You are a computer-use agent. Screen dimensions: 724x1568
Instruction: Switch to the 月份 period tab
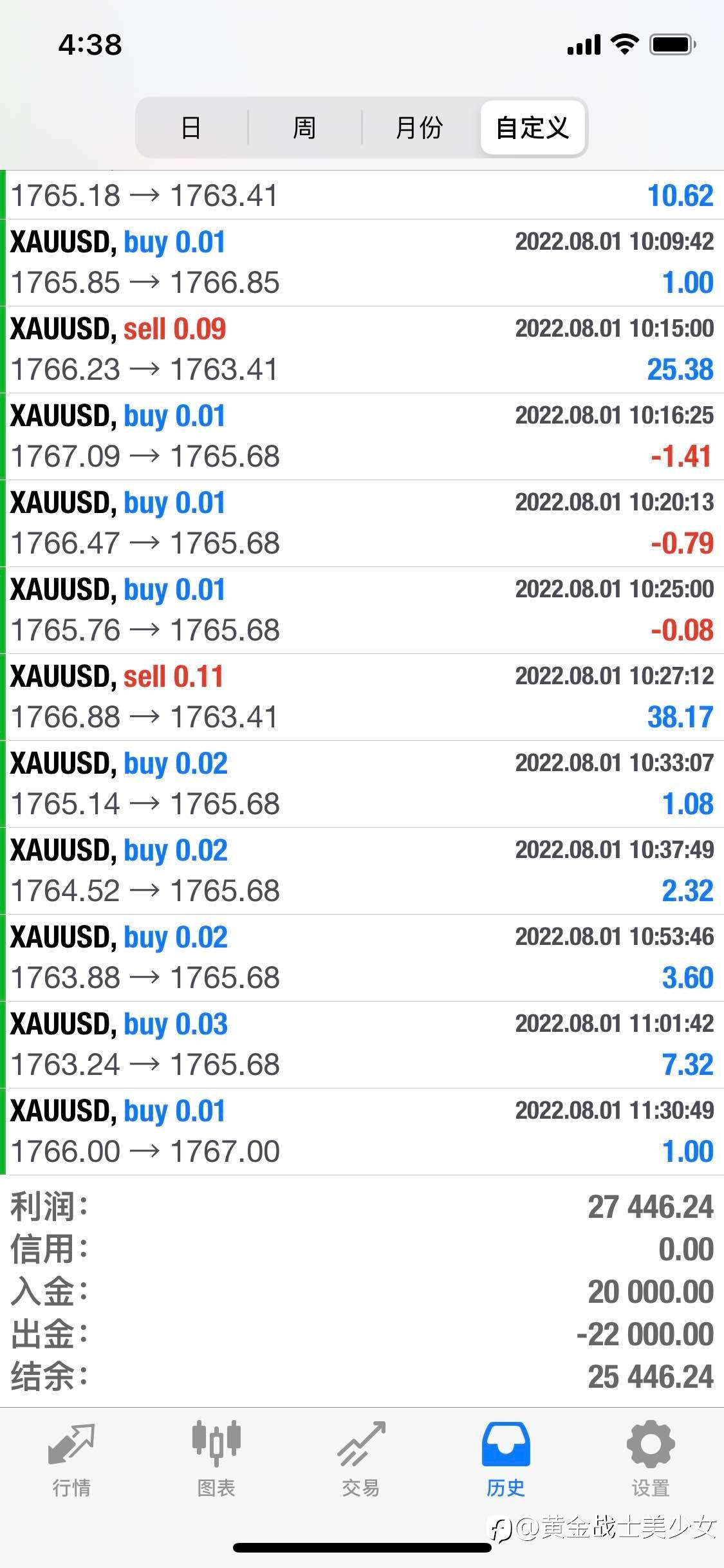(x=419, y=127)
